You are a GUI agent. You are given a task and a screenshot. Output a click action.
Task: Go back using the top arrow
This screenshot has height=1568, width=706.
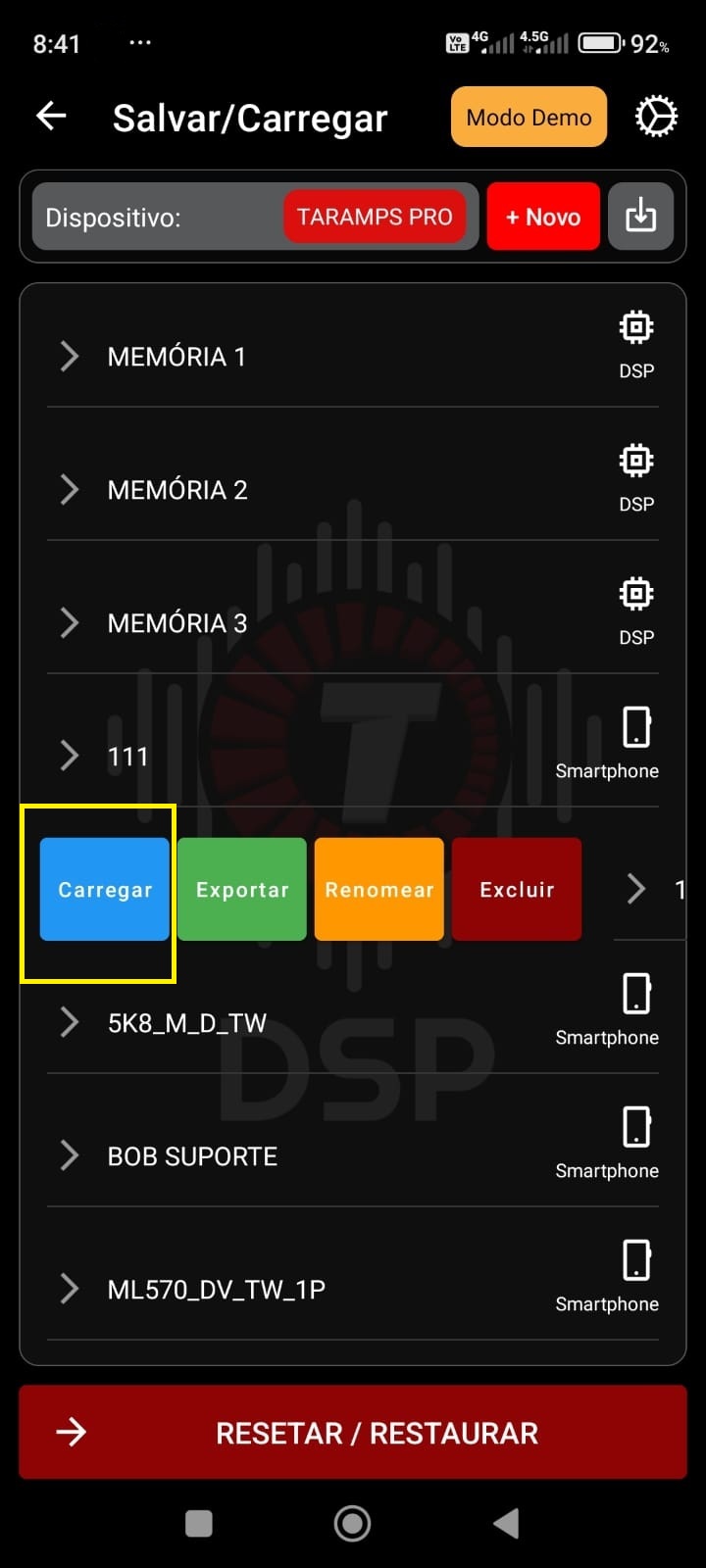(51, 117)
